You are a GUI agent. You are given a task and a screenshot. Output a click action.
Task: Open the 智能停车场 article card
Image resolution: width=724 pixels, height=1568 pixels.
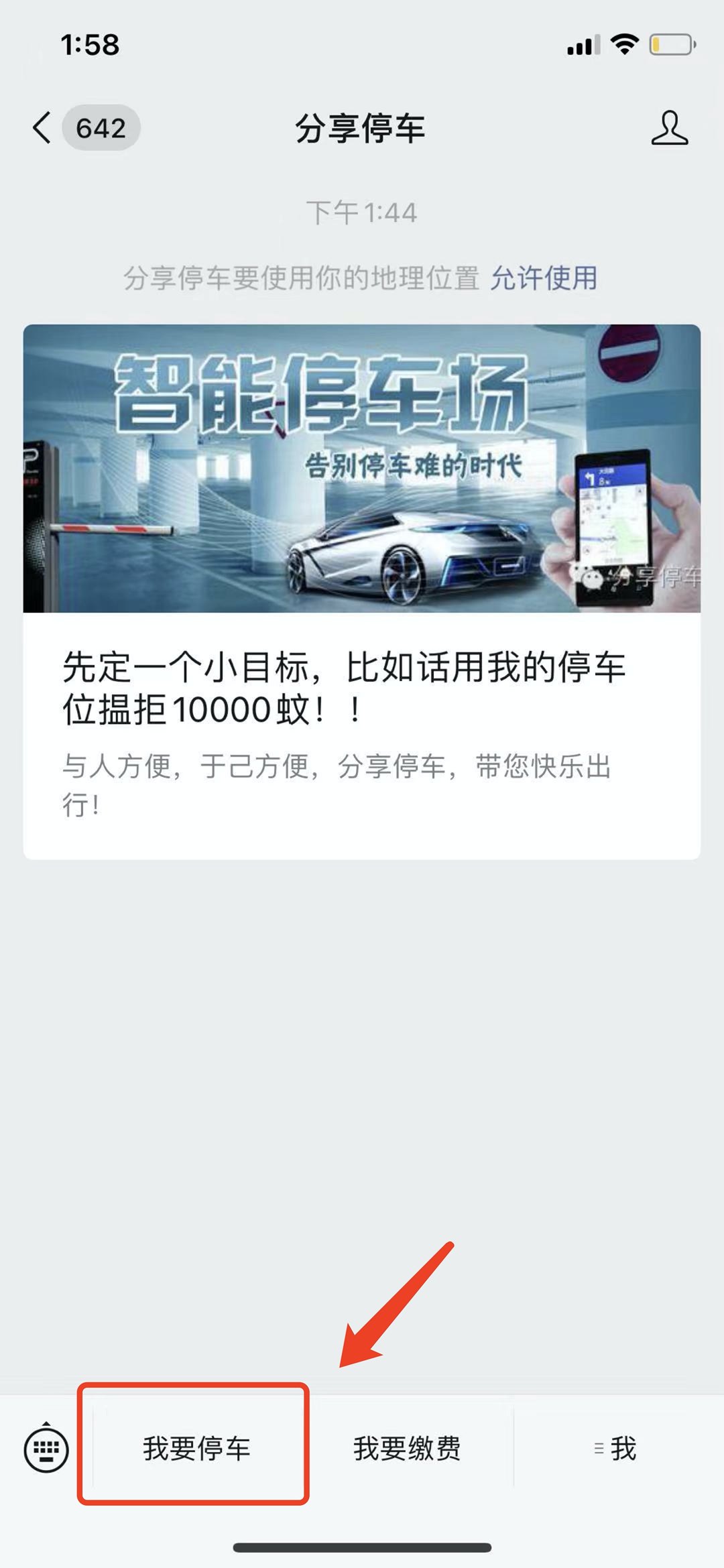pyautogui.click(x=361, y=590)
